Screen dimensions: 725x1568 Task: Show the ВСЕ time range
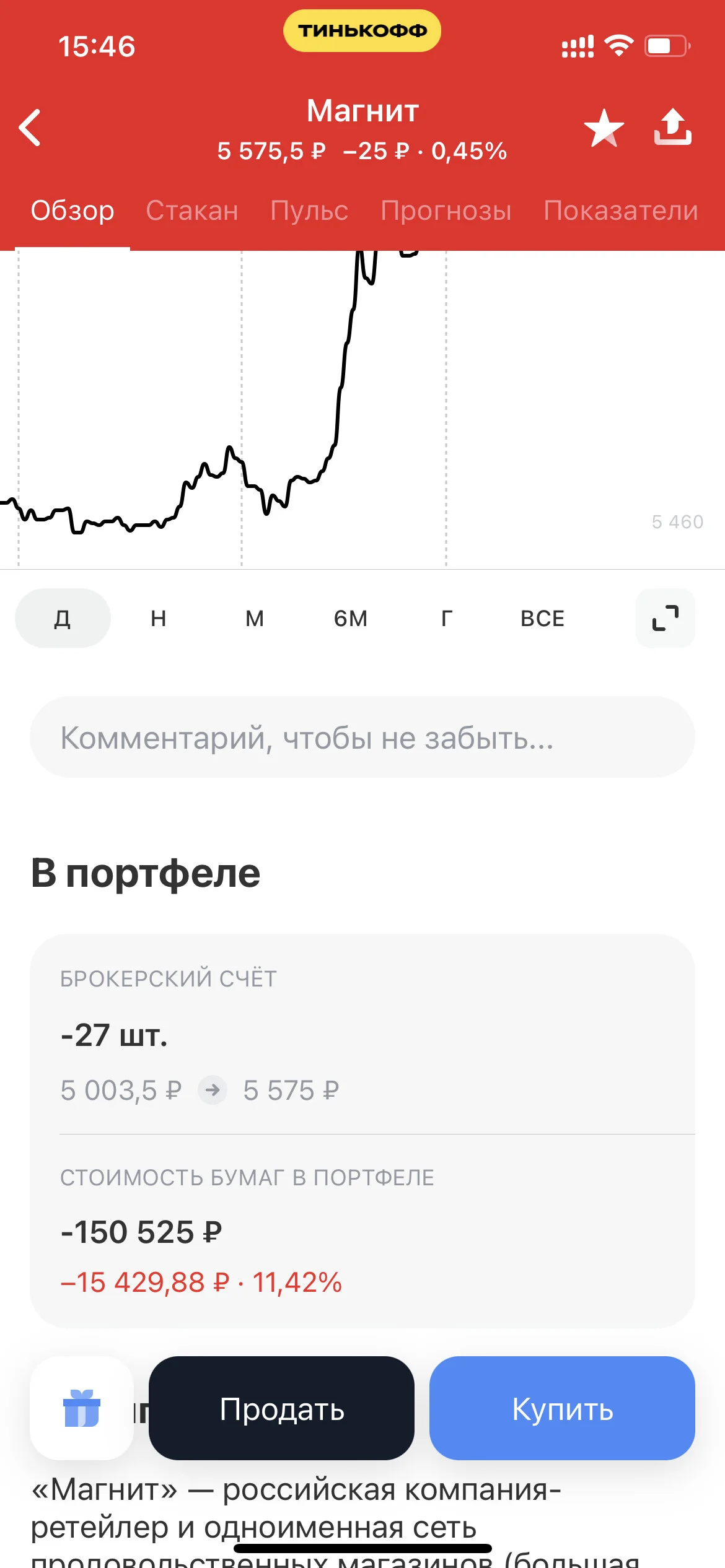click(x=543, y=618)
